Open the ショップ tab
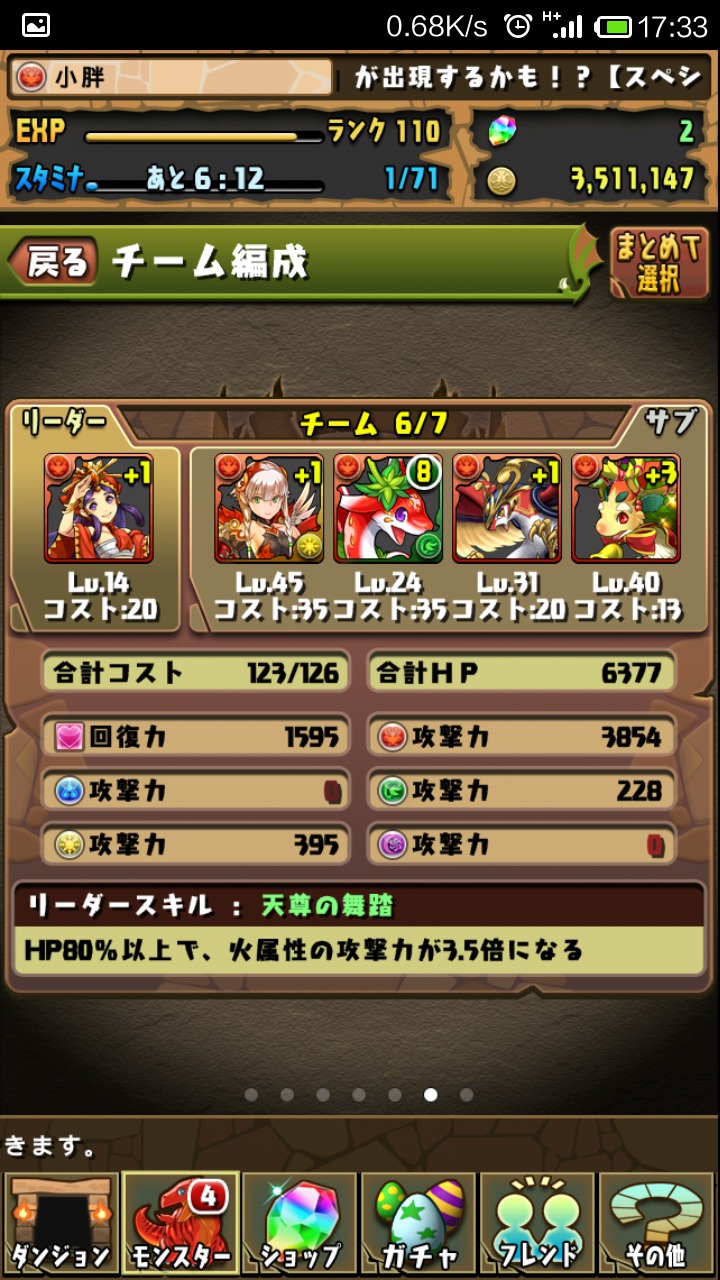 (x=299, y=1224)
